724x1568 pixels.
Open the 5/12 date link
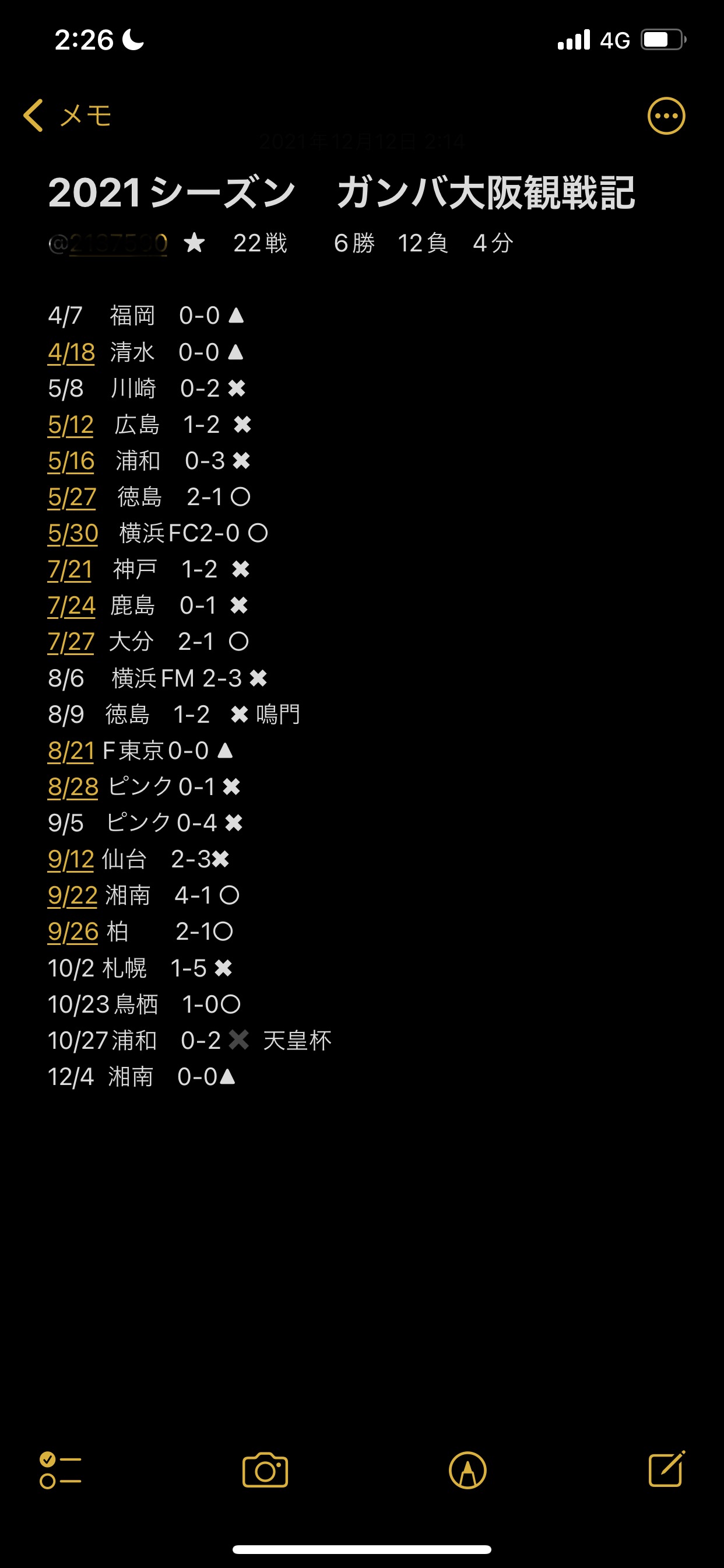71,425
